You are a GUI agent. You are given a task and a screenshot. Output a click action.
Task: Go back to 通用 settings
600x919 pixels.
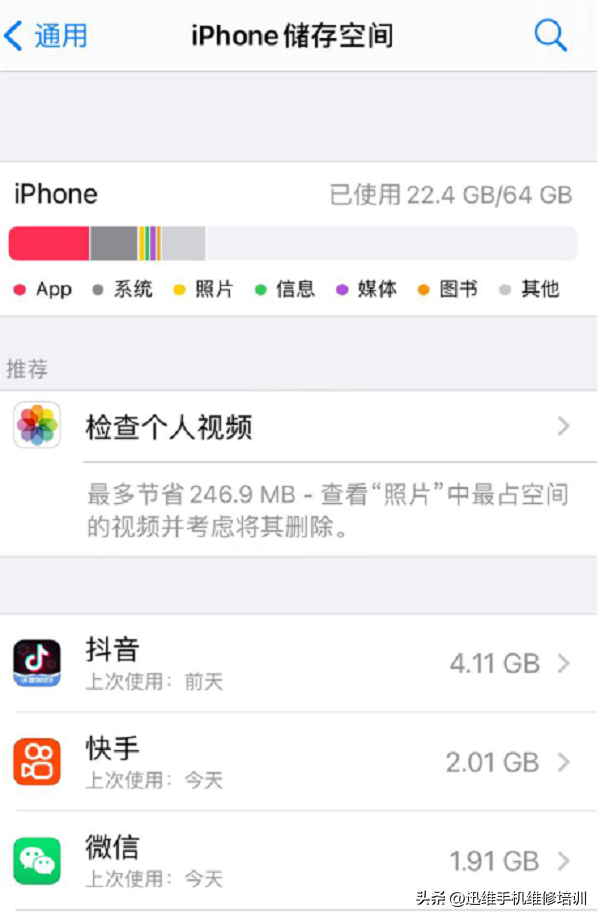tap(46, 36)
